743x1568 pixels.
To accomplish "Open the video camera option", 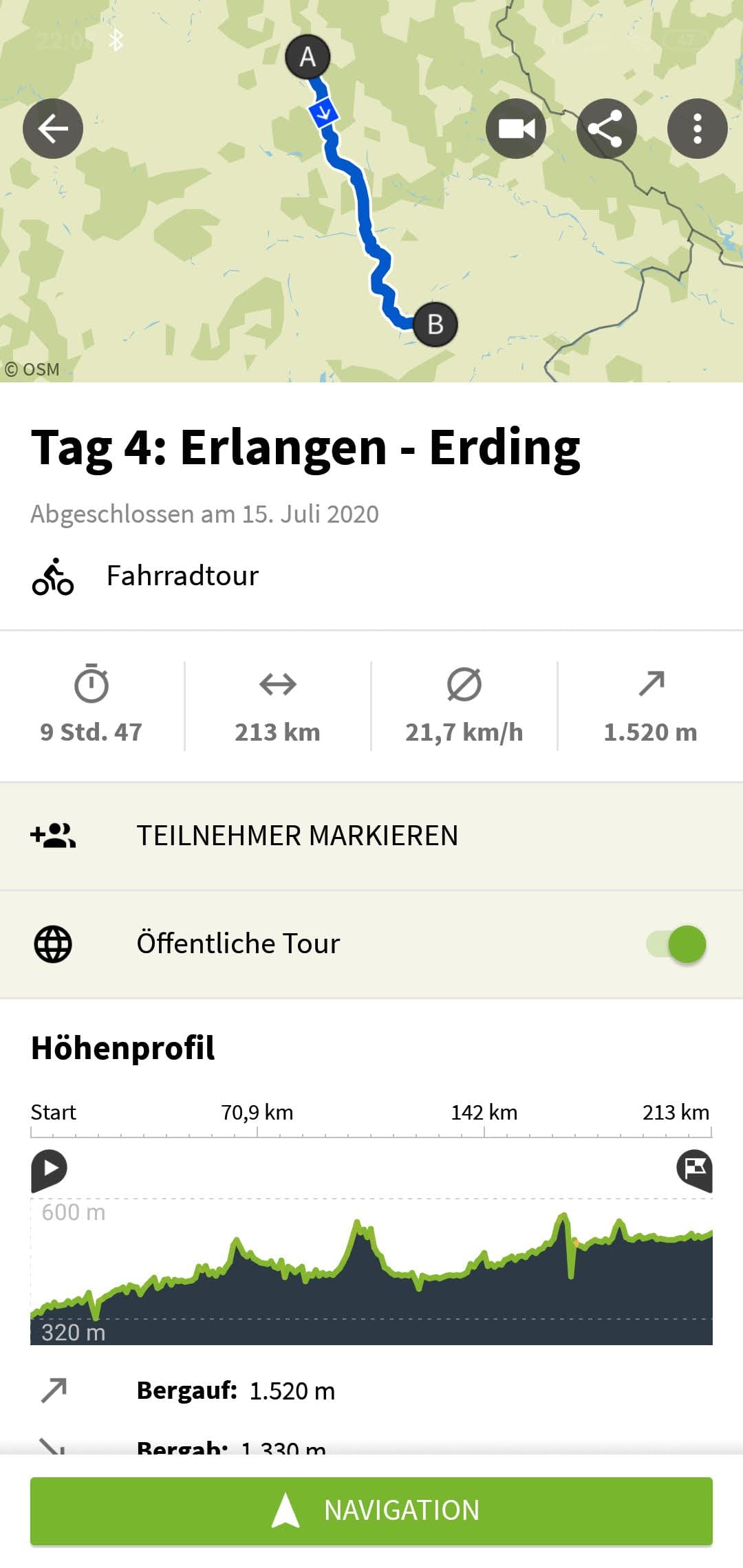I will pos(516,129).
